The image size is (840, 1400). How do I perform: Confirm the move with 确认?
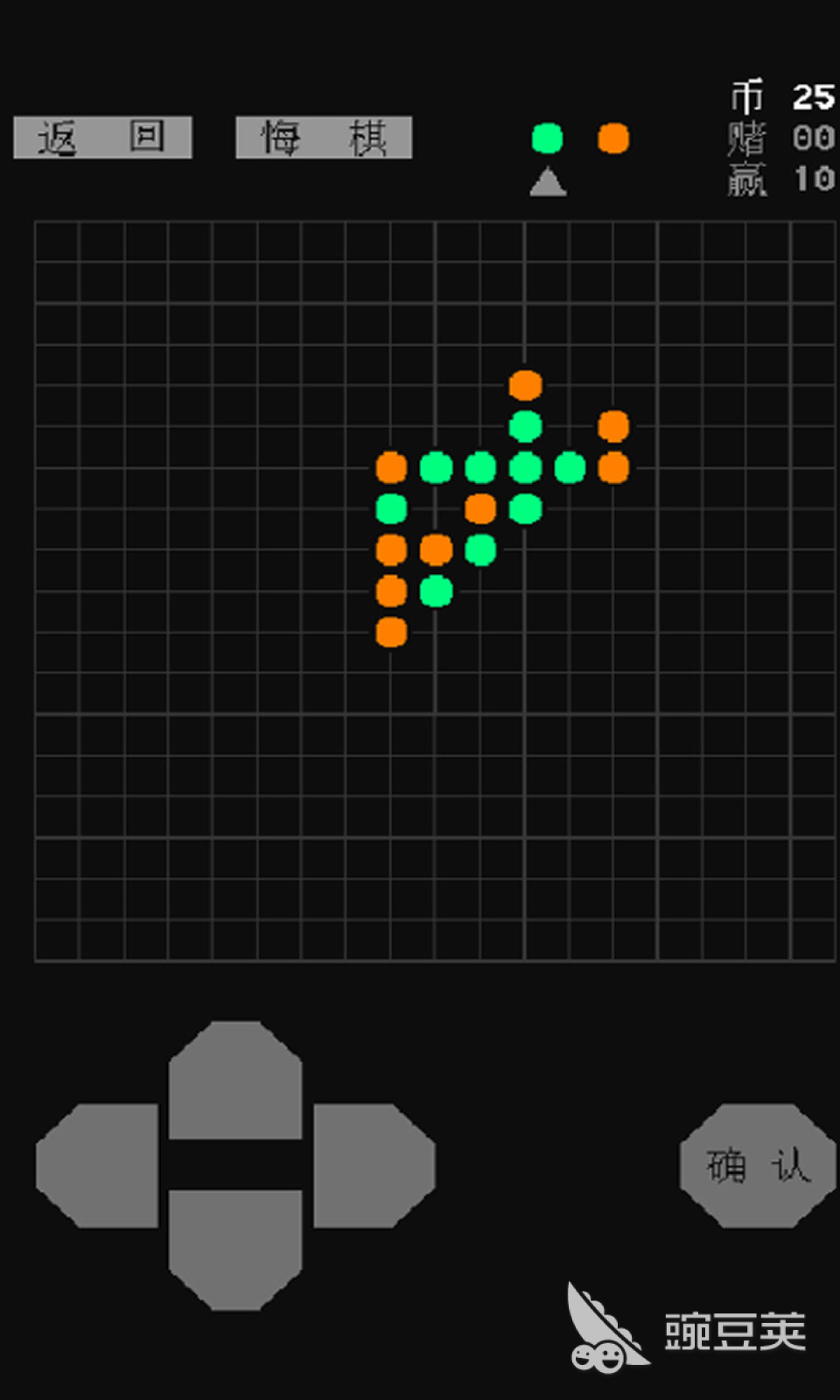tap(758, 1165)
